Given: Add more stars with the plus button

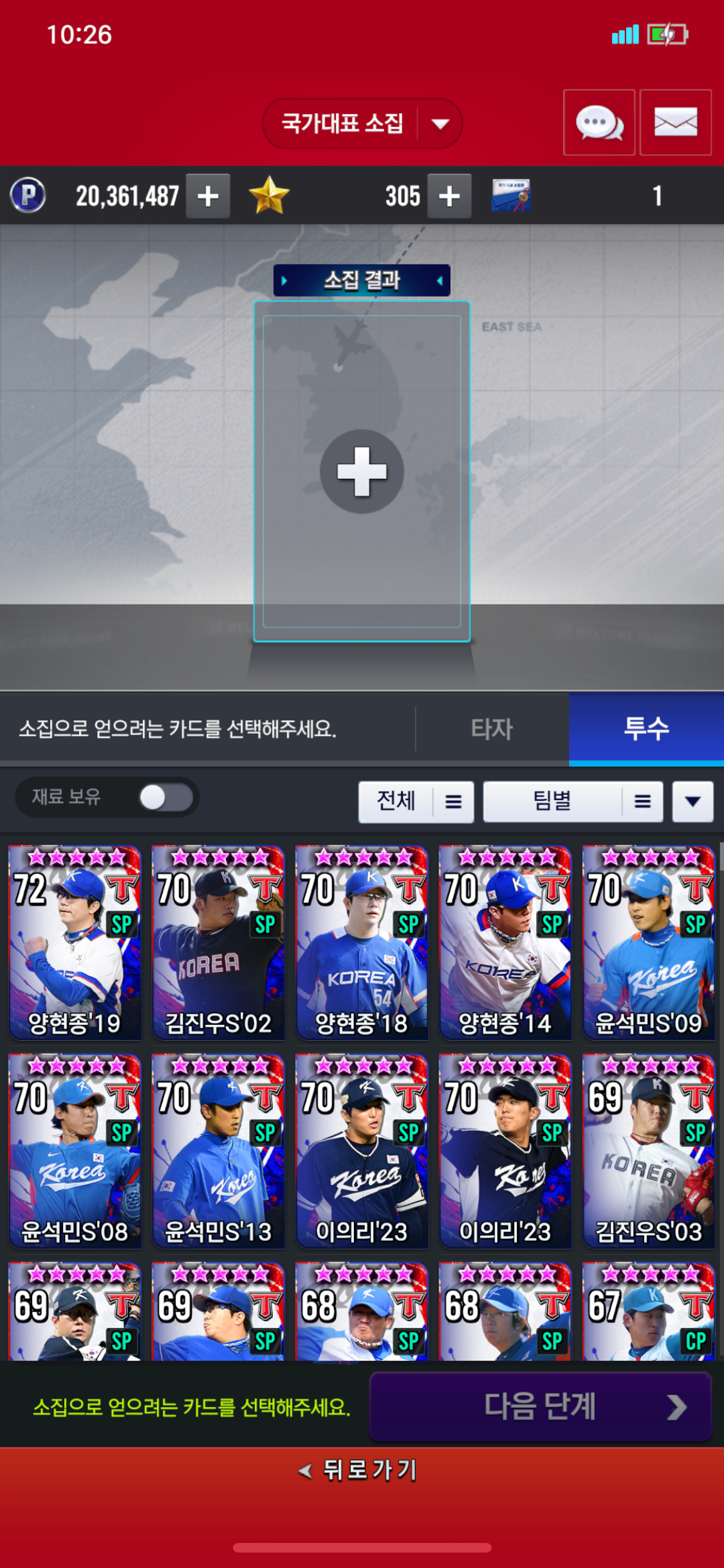Looking at the screenshot, I should tap(449, 196).
